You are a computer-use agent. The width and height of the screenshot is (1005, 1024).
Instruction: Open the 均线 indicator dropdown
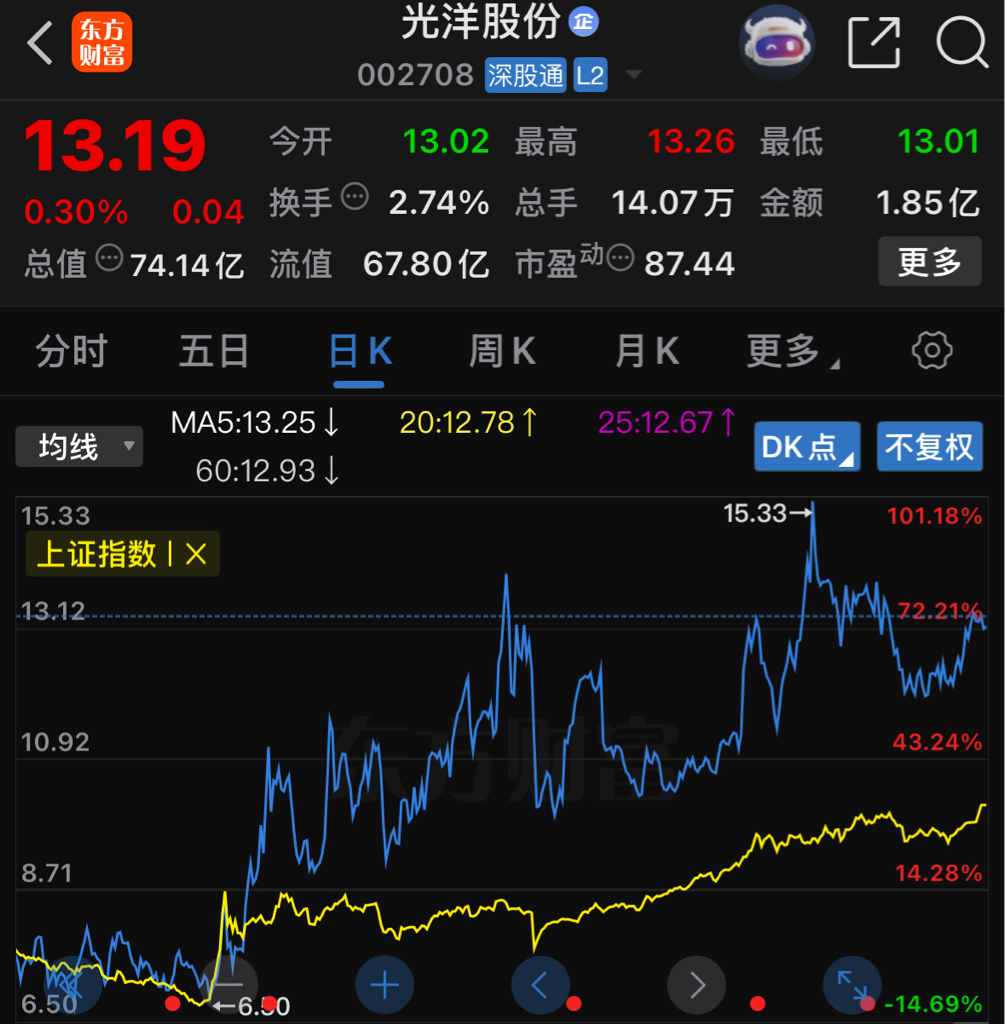point(79,447)
